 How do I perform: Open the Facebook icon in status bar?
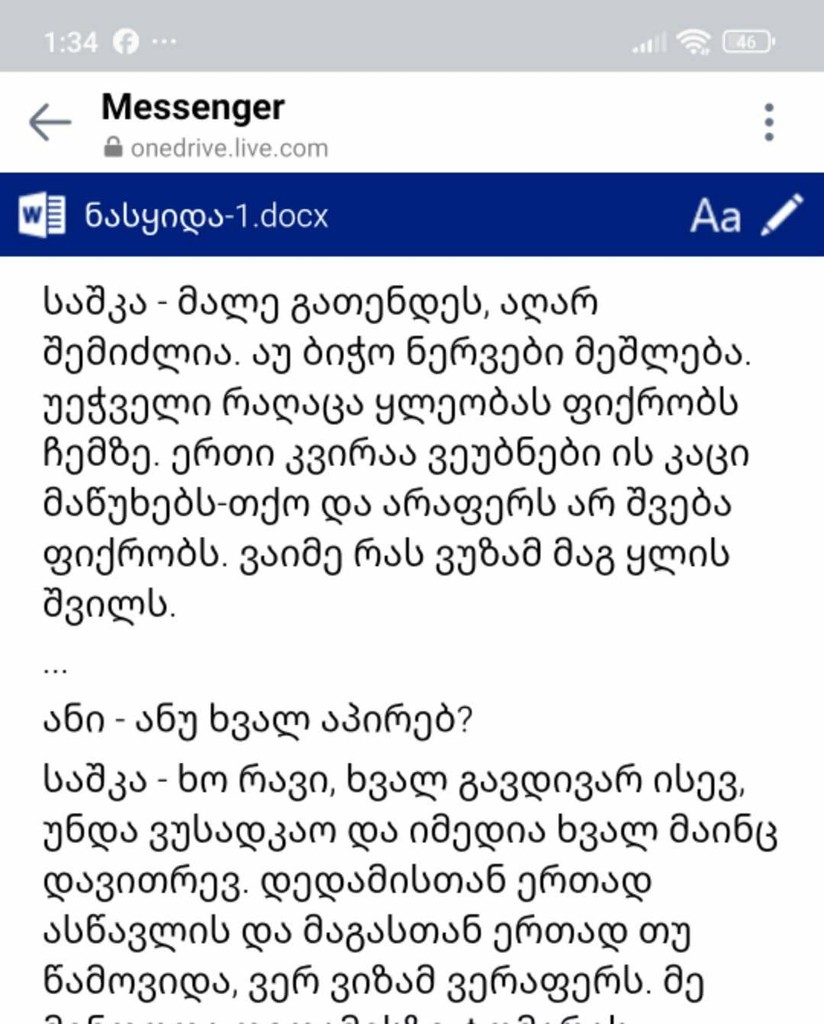click(x=126, y=41)
